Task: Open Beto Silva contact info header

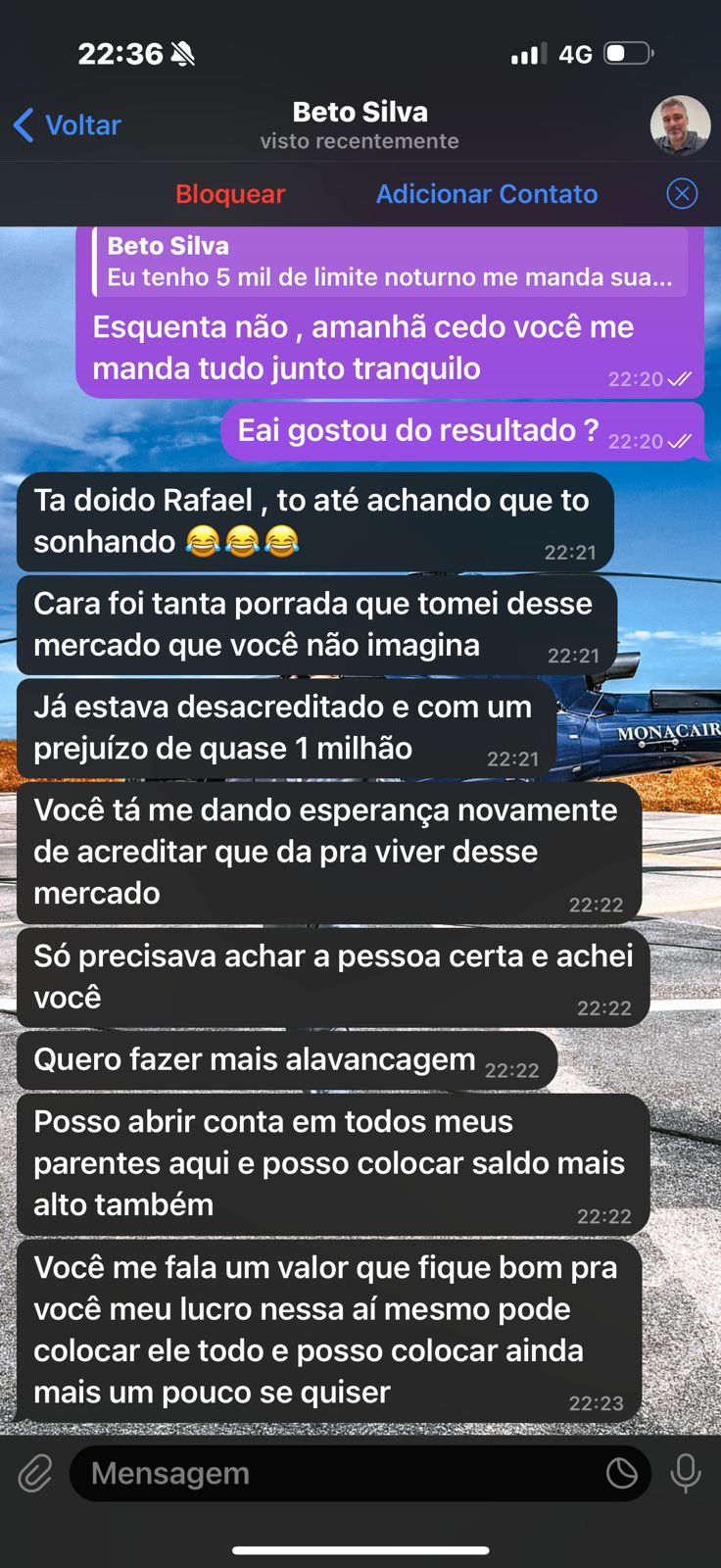Action: pos(360,125)
